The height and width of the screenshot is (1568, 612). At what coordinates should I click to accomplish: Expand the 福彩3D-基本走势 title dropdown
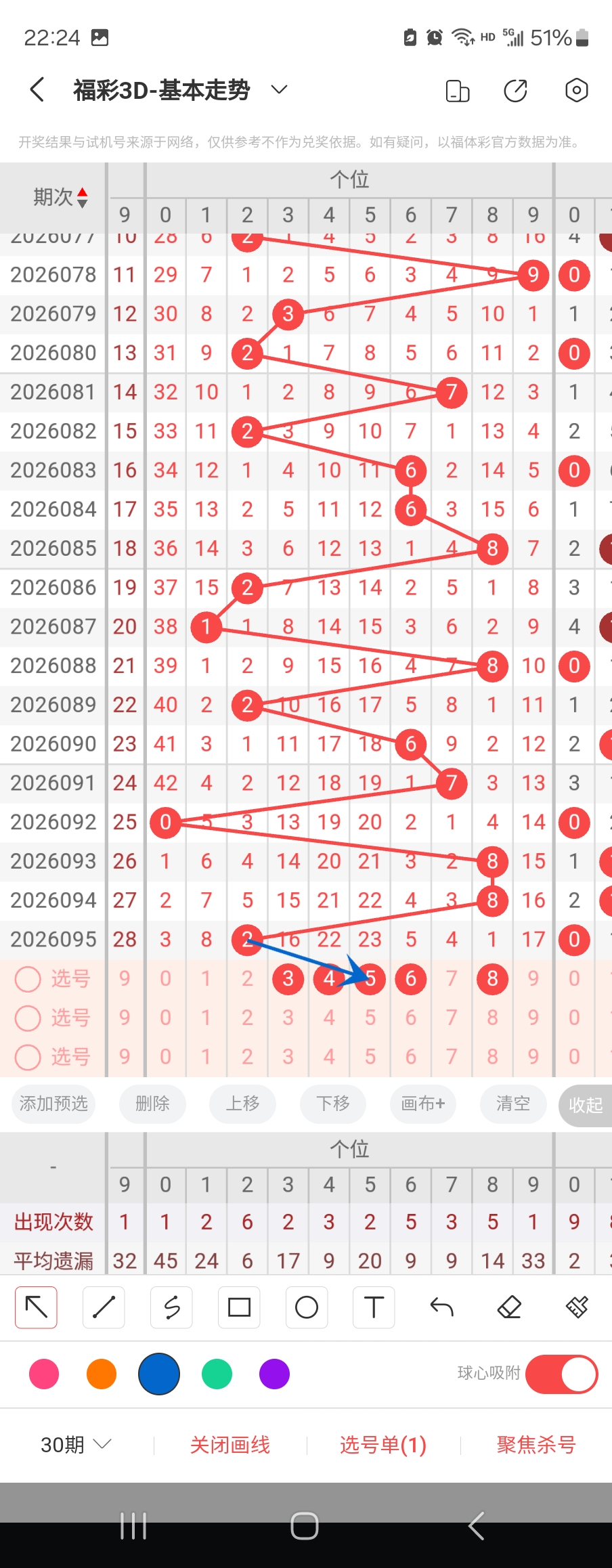click(x=279, y=90)
